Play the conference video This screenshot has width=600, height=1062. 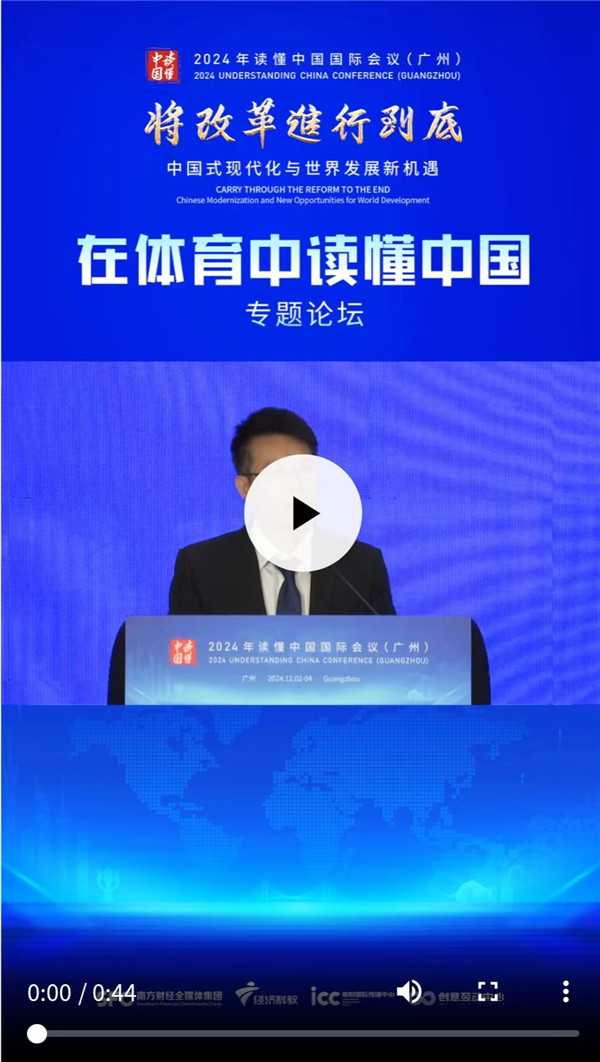click(x=302, y=513)
